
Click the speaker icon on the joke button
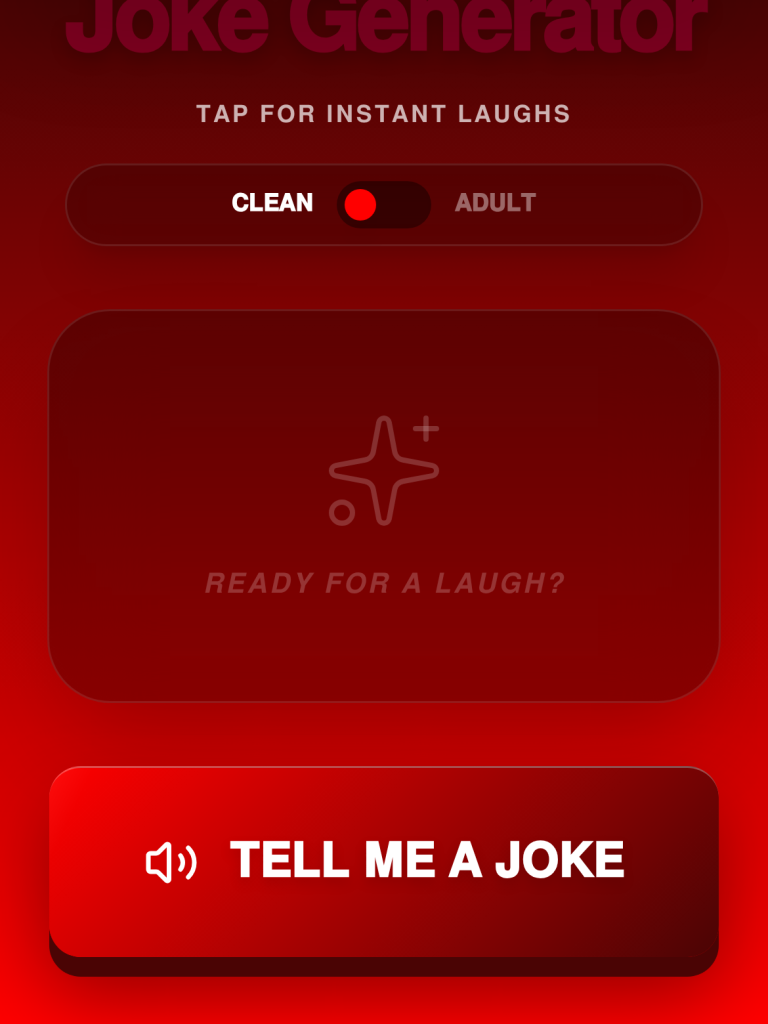(x=172, y=860)
